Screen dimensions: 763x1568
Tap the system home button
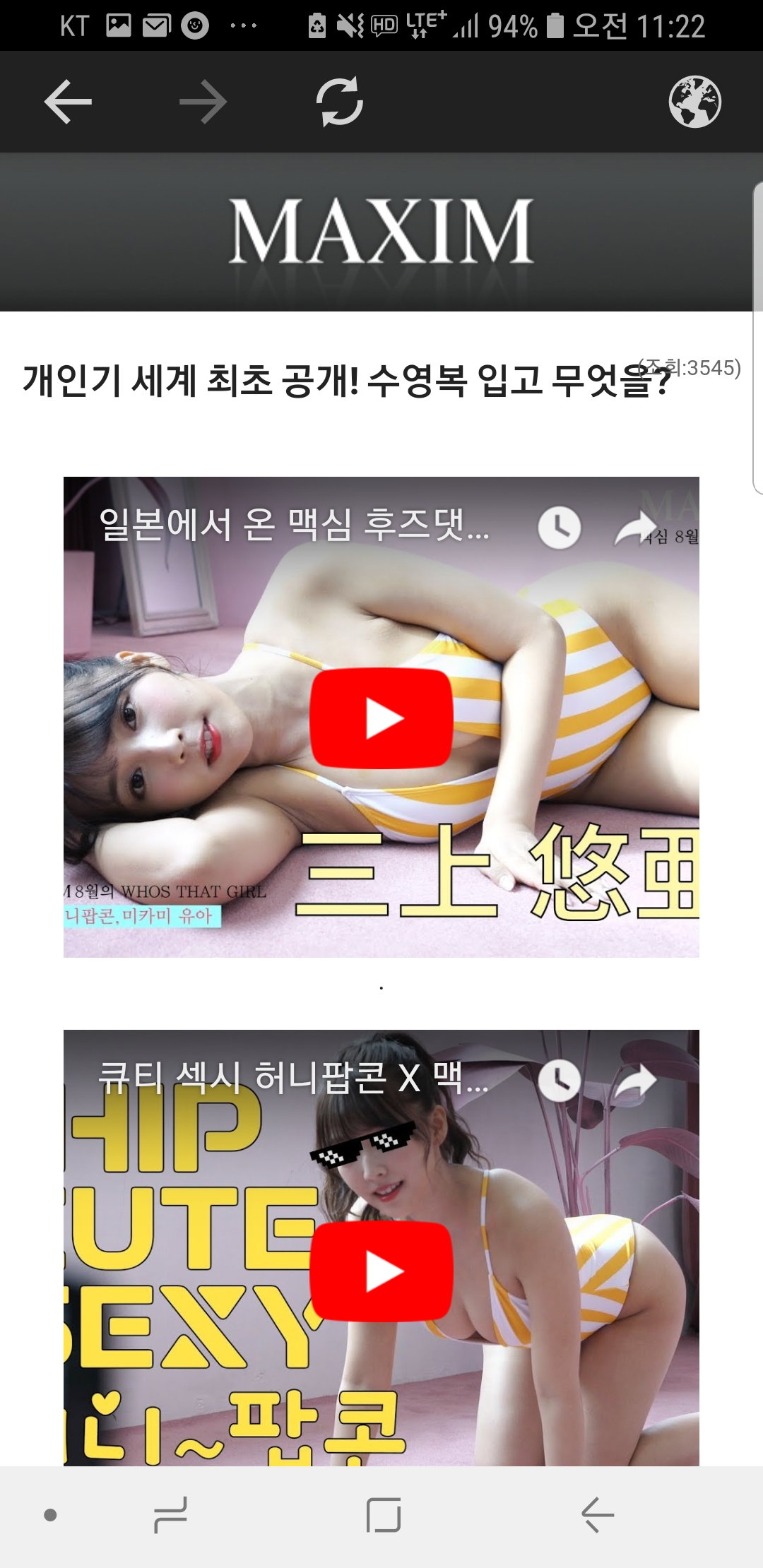[x=384, y=1515]
